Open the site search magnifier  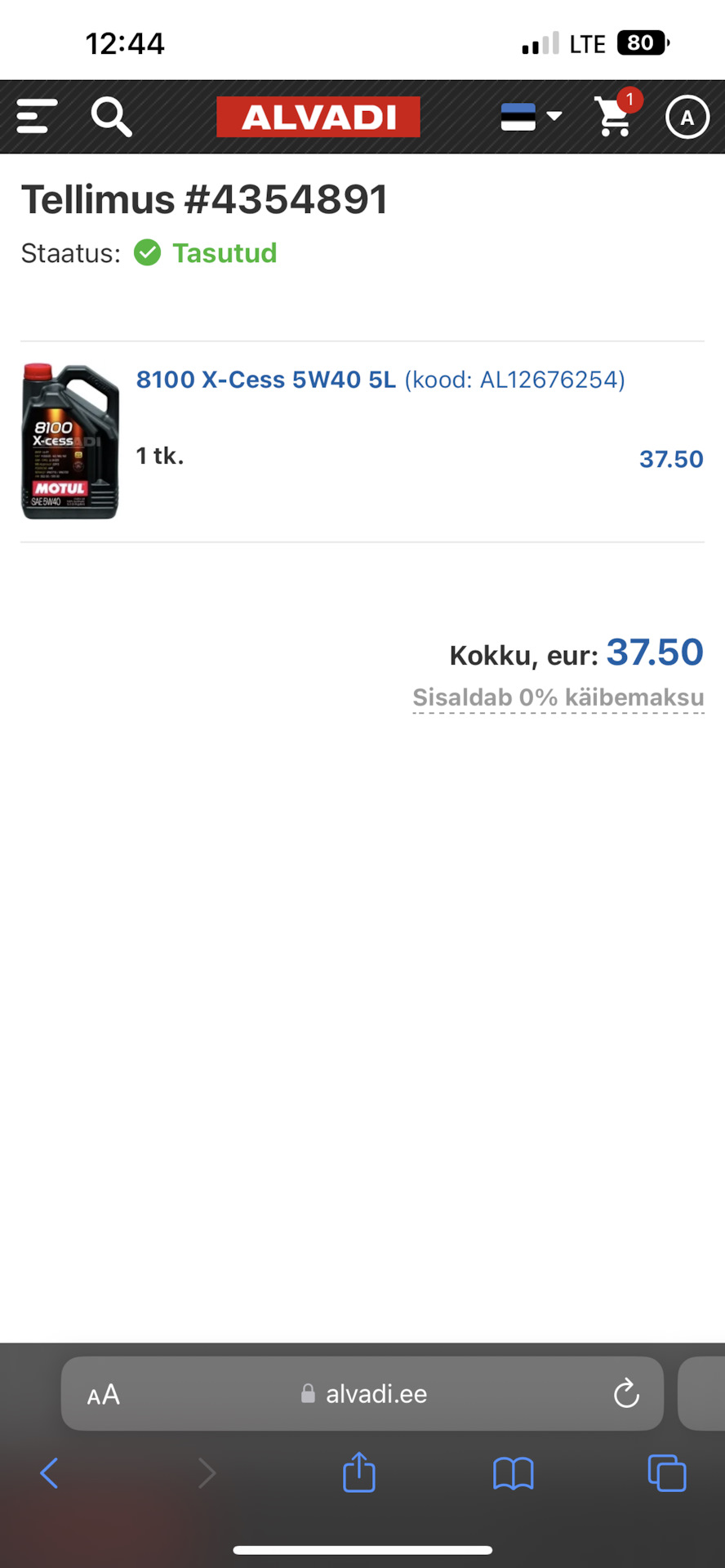pos(111,117)
